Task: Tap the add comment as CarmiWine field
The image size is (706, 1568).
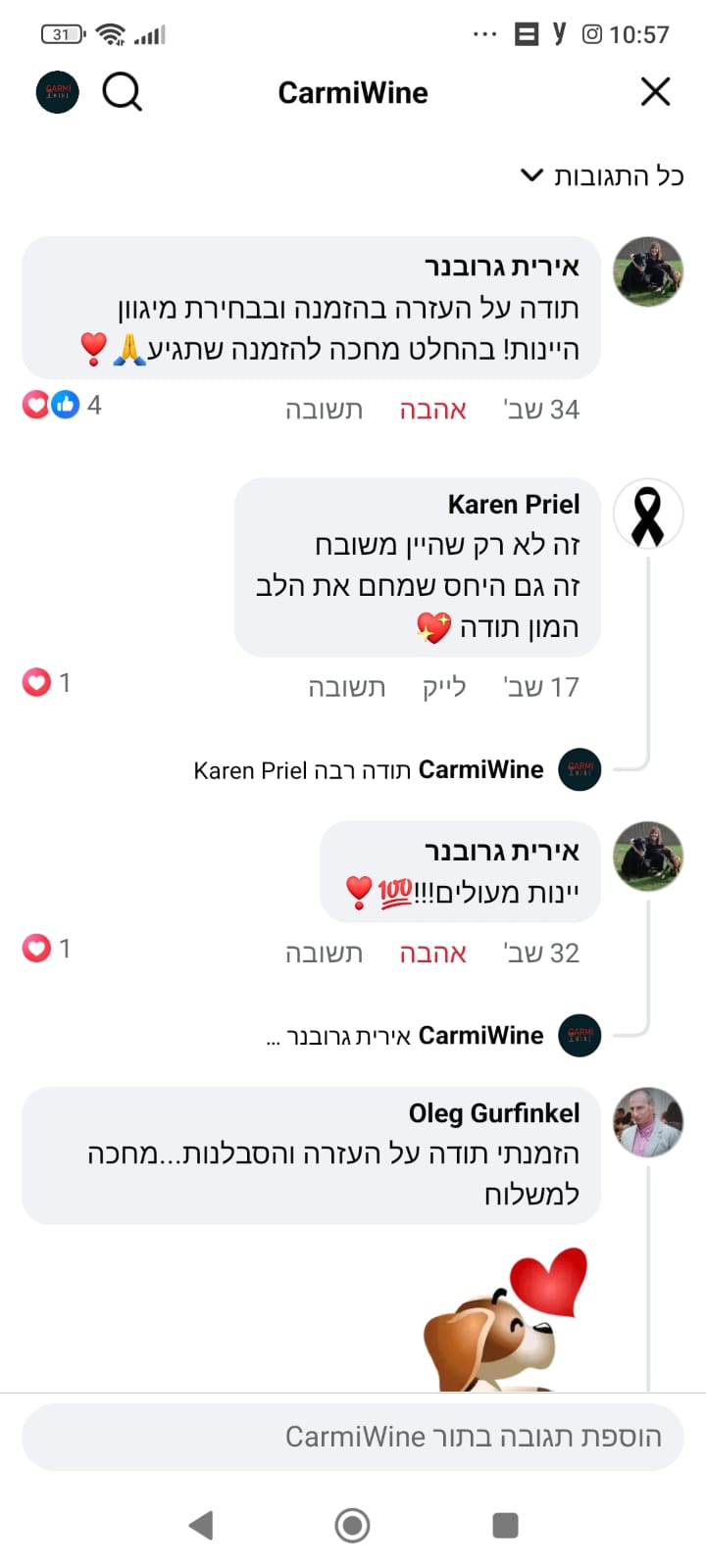Action: coord(353,1437)
